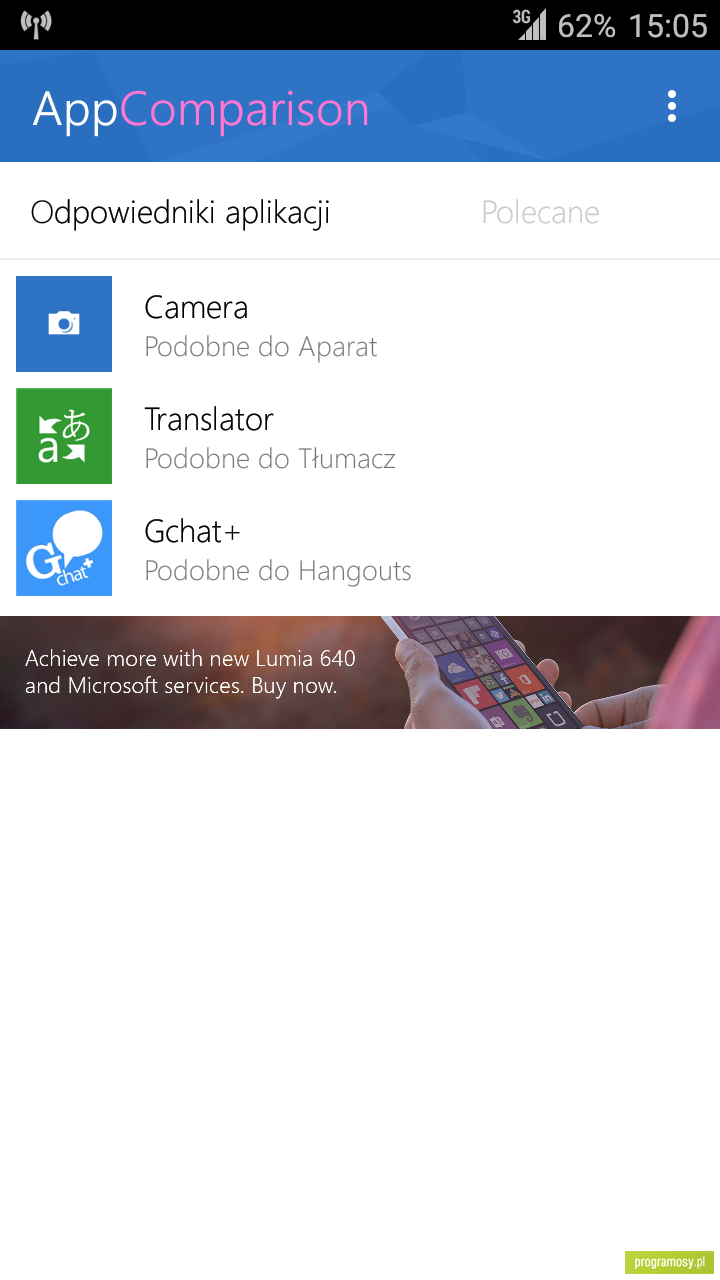This screenshot has width=720, height=1280.
Task: Open the Camera app entry
Action: [x=360, y=324]
